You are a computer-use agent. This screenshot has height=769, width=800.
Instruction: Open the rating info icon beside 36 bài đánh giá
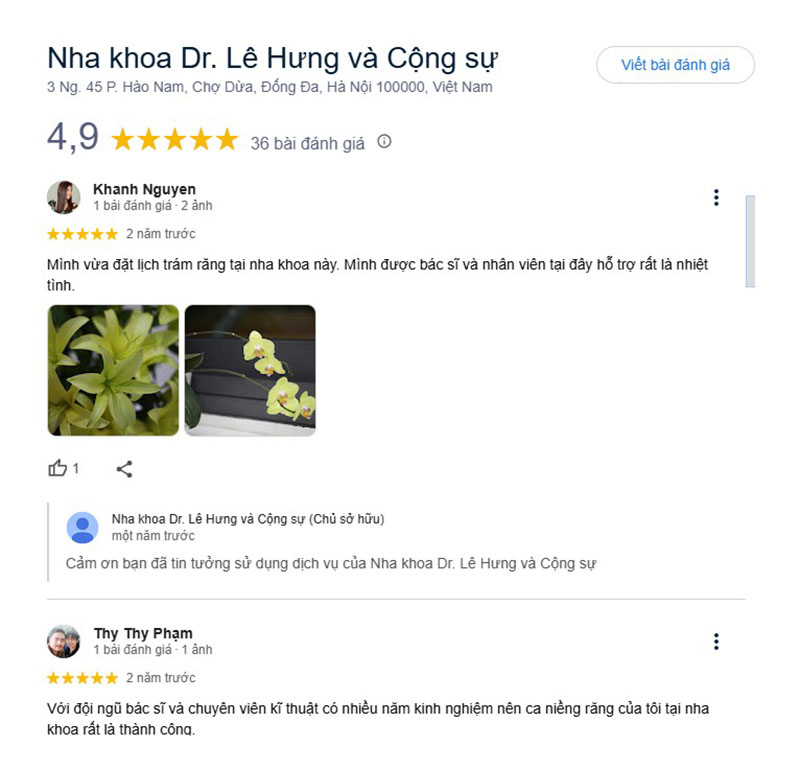click(x=384, y=142)
